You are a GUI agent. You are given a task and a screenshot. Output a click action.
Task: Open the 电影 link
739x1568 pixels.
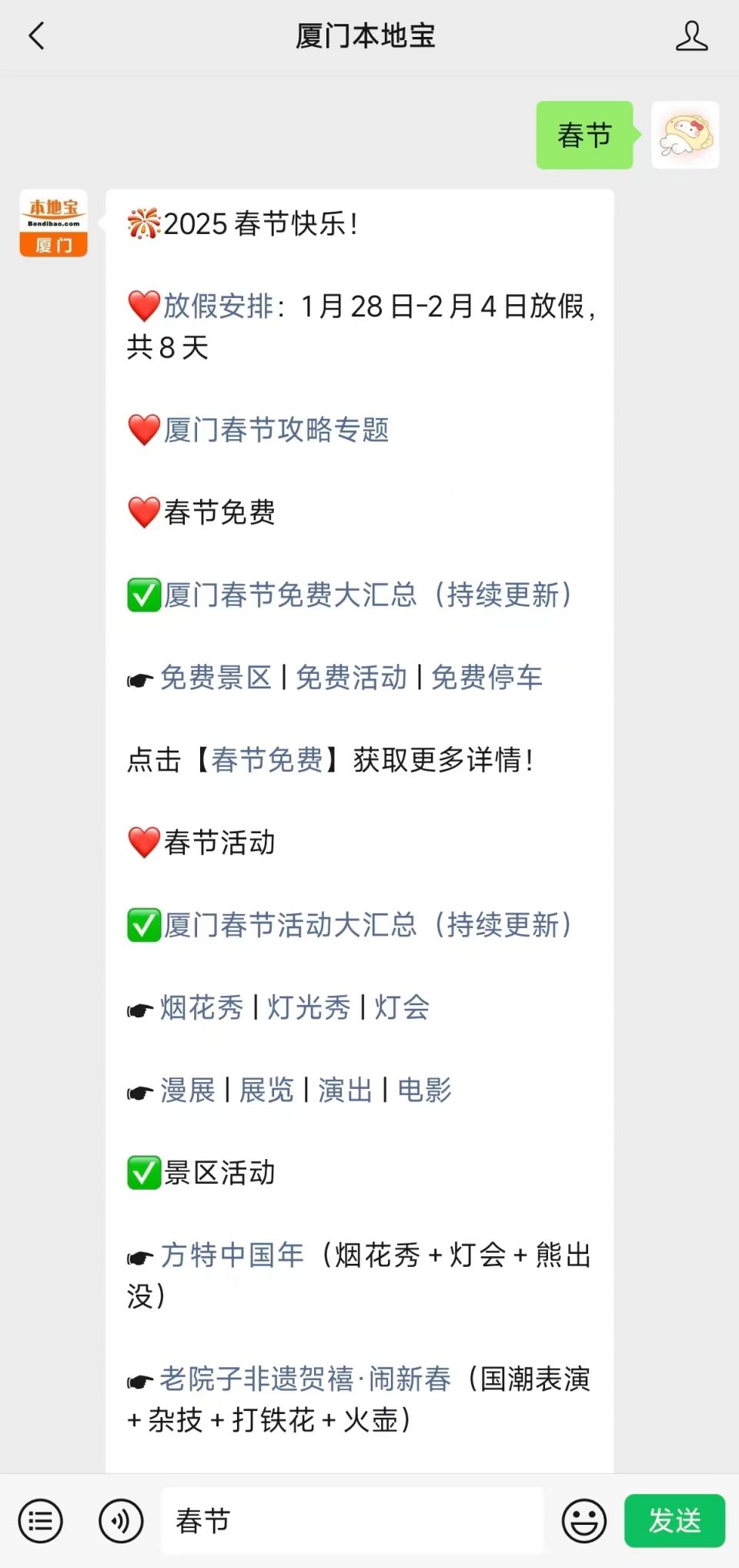pos(424,1090)
